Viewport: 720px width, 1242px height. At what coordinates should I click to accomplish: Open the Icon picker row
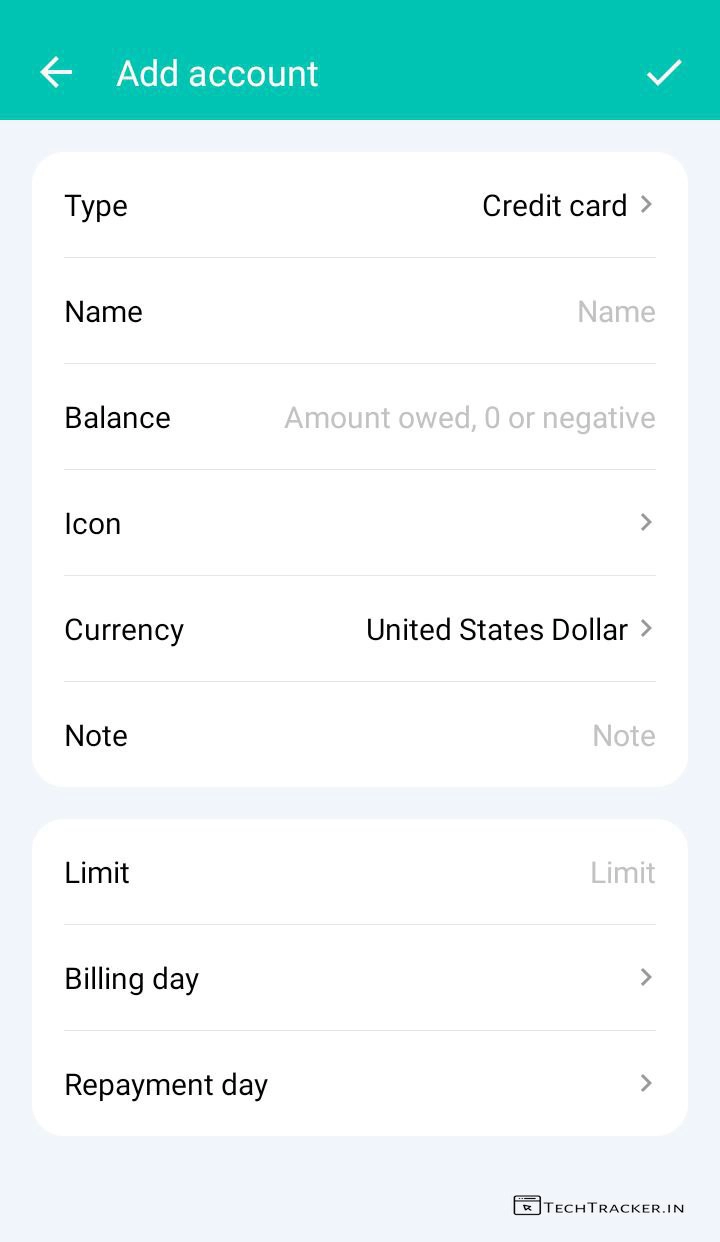coord(360,523)
